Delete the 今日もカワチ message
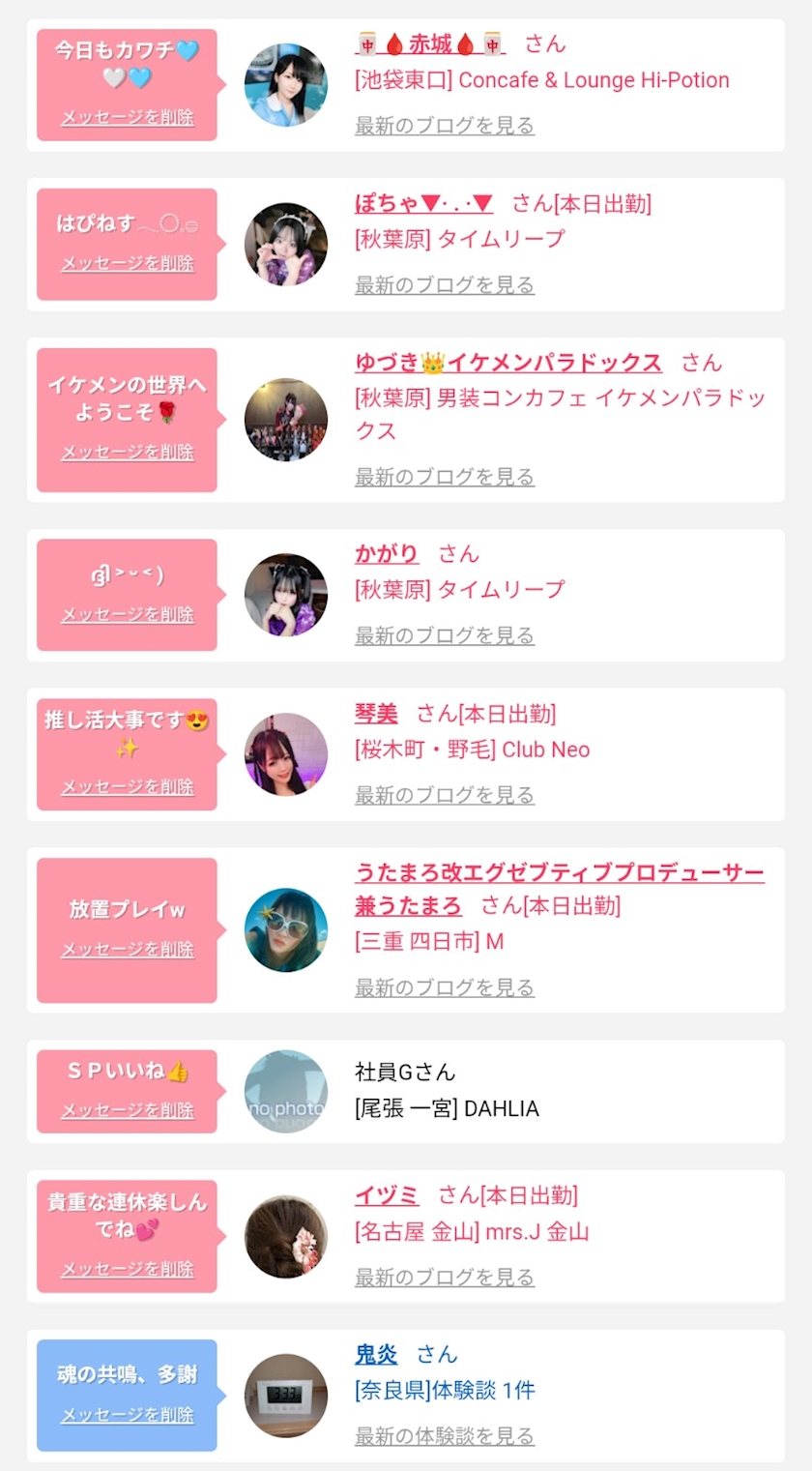 [x=128, y=118]
